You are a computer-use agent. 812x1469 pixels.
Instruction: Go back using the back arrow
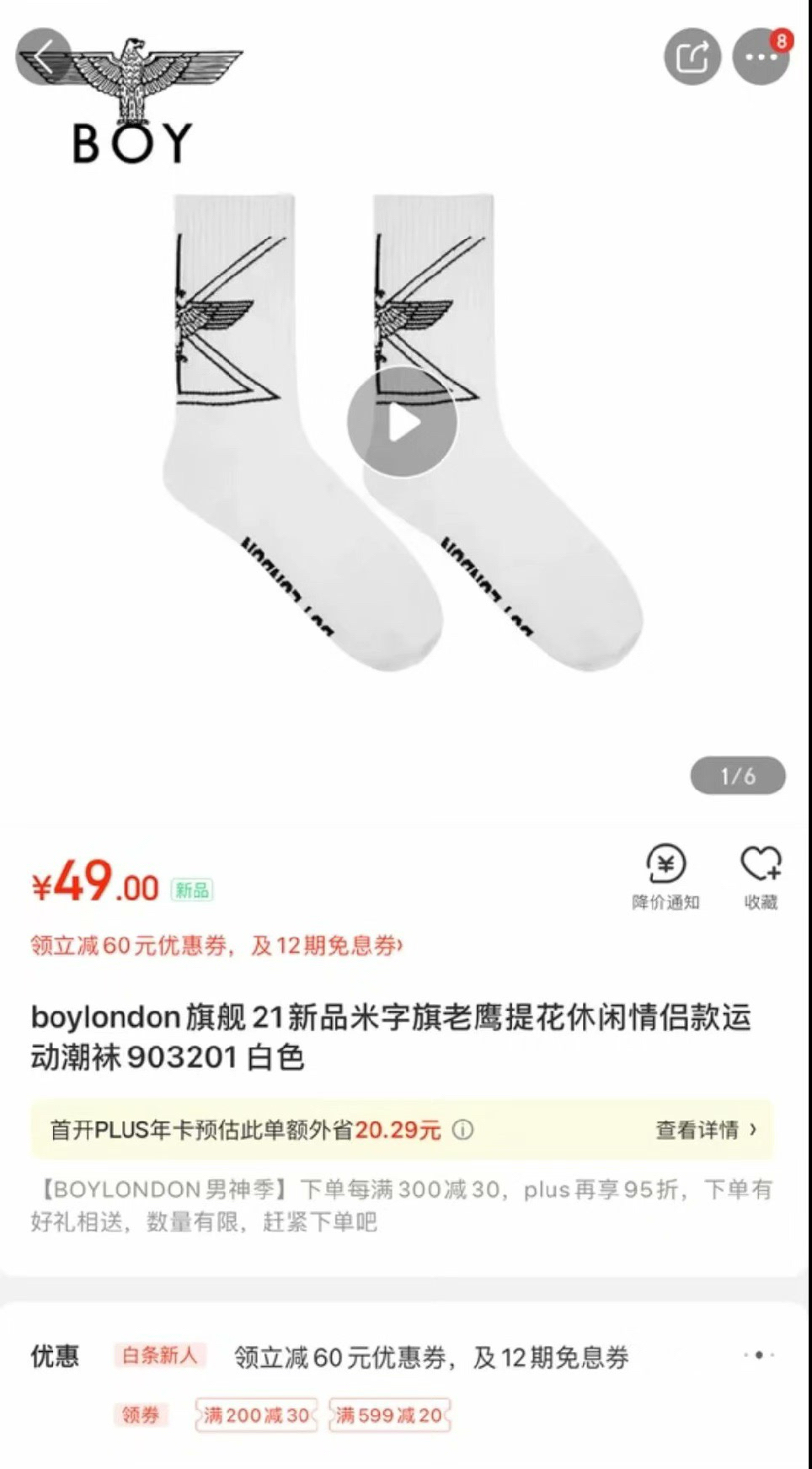pyautogui.click(x=42, y=56)
